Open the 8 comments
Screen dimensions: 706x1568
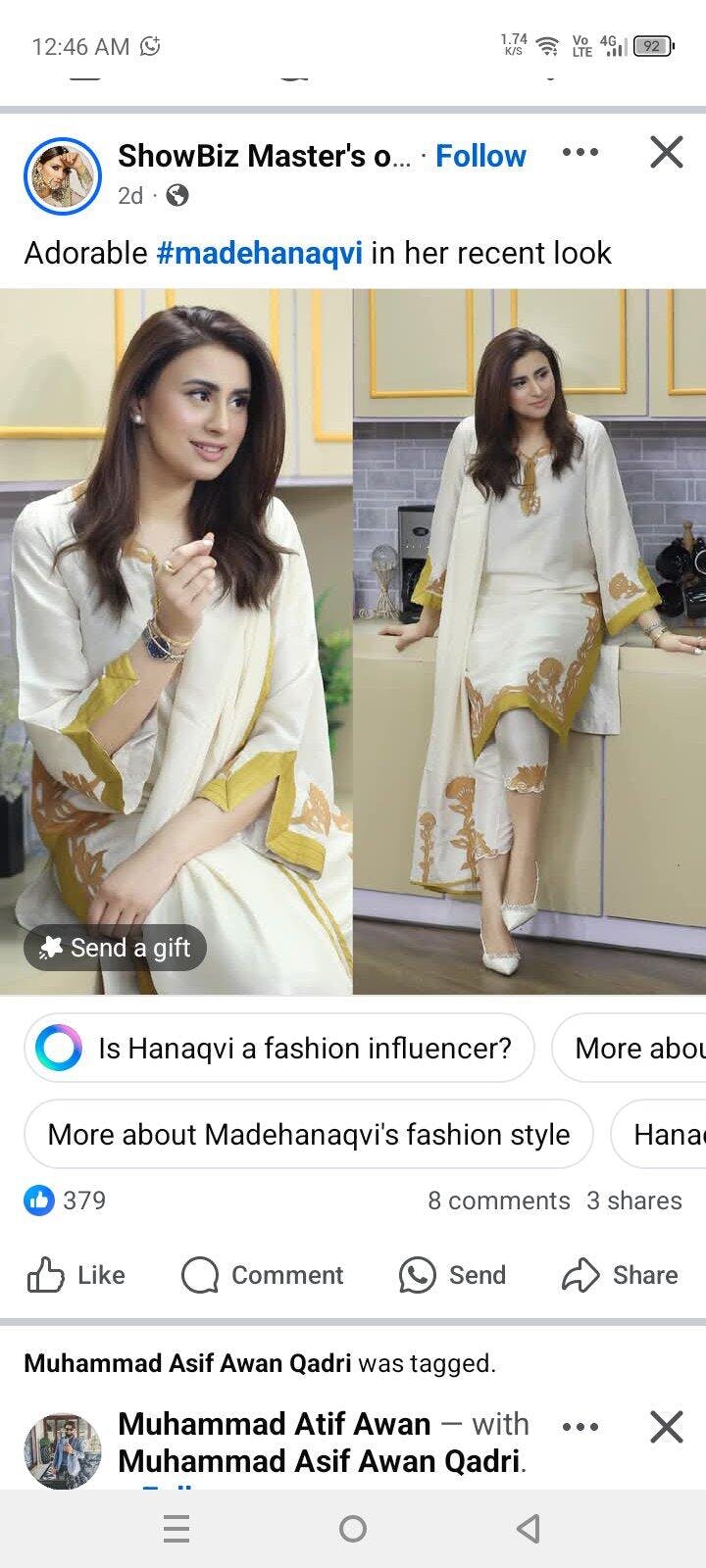click(x=498, y=1200)
